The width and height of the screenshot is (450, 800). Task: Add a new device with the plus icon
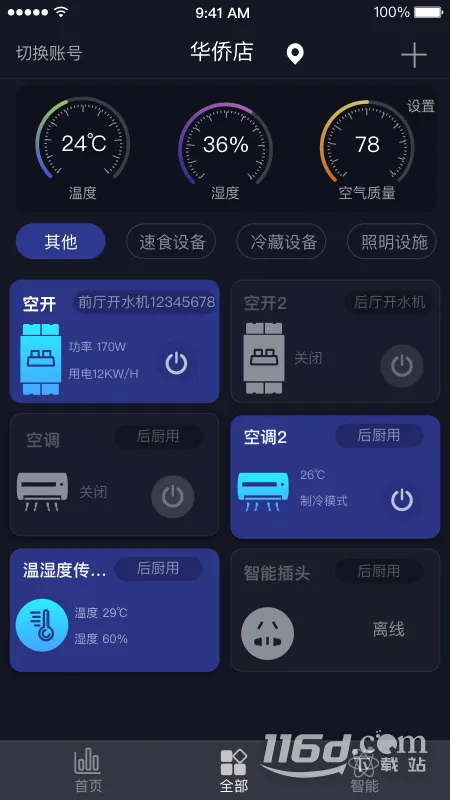point(413,55)
